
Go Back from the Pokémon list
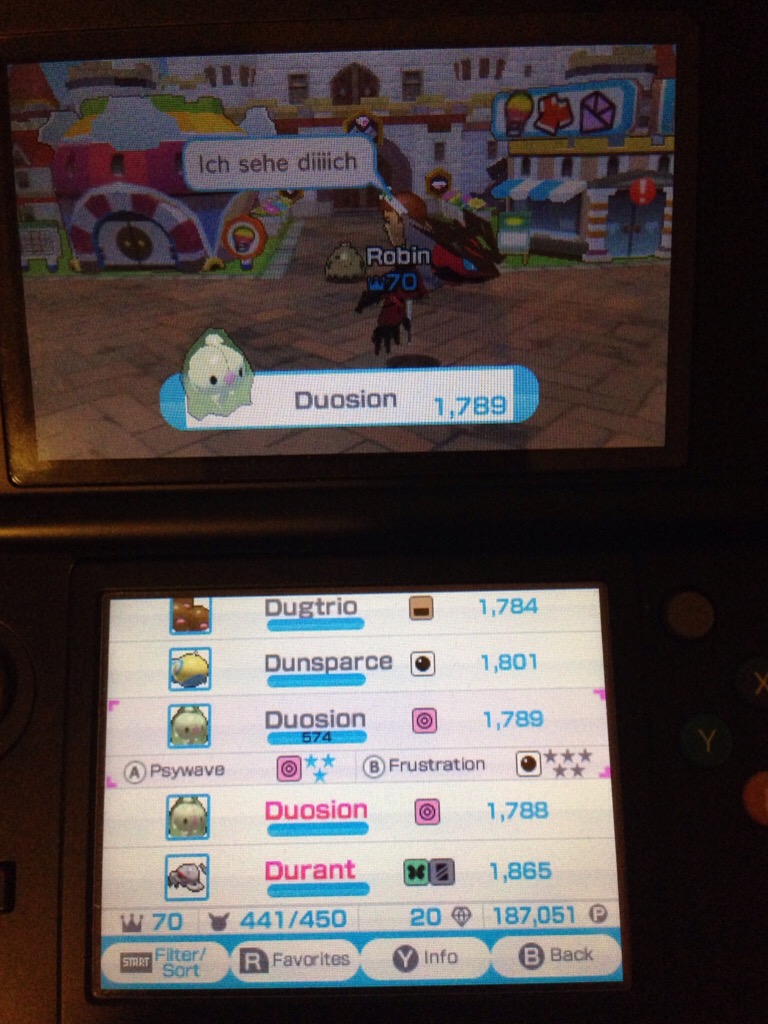[556, 955]
